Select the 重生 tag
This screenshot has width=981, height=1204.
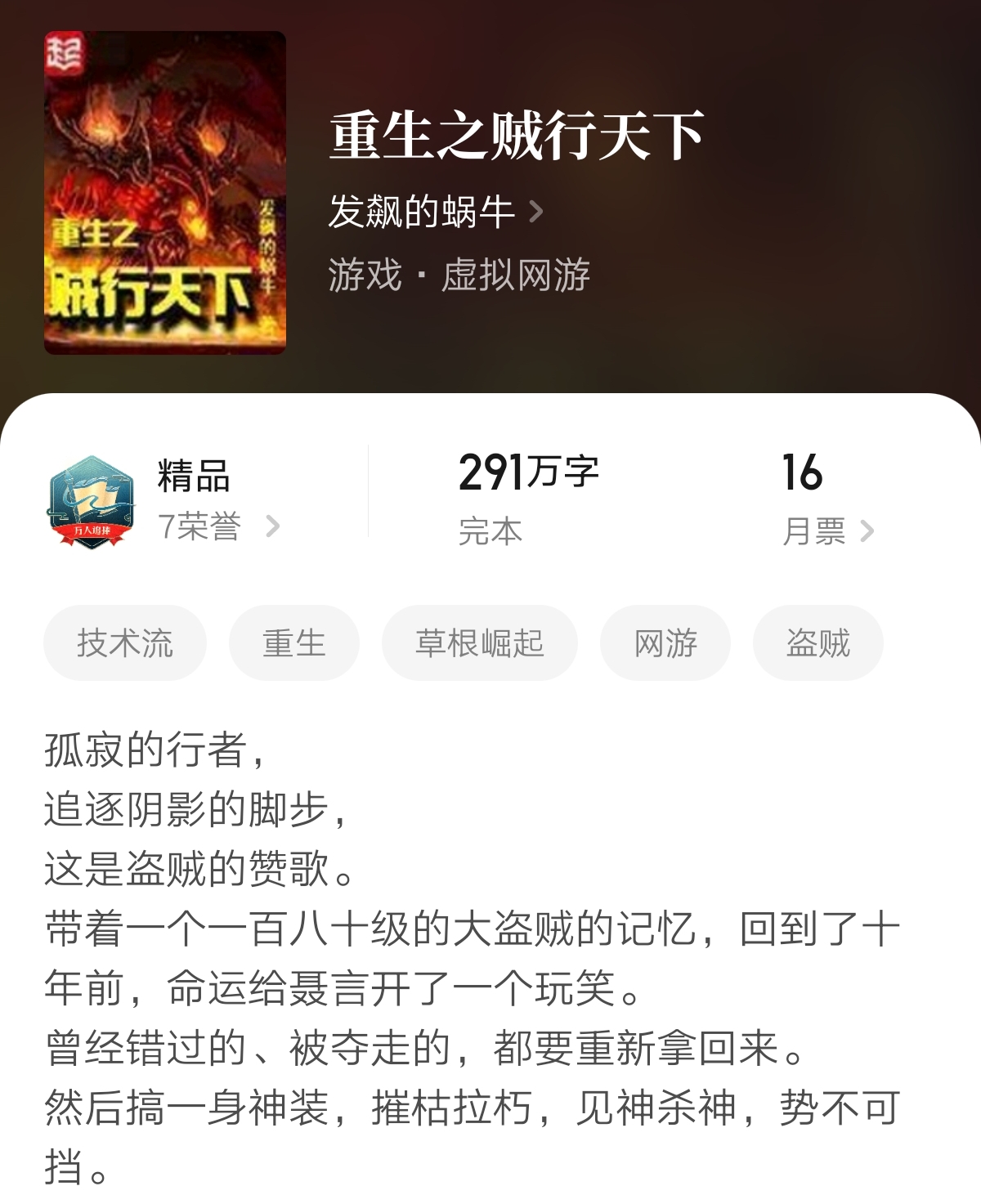point(293,642)
